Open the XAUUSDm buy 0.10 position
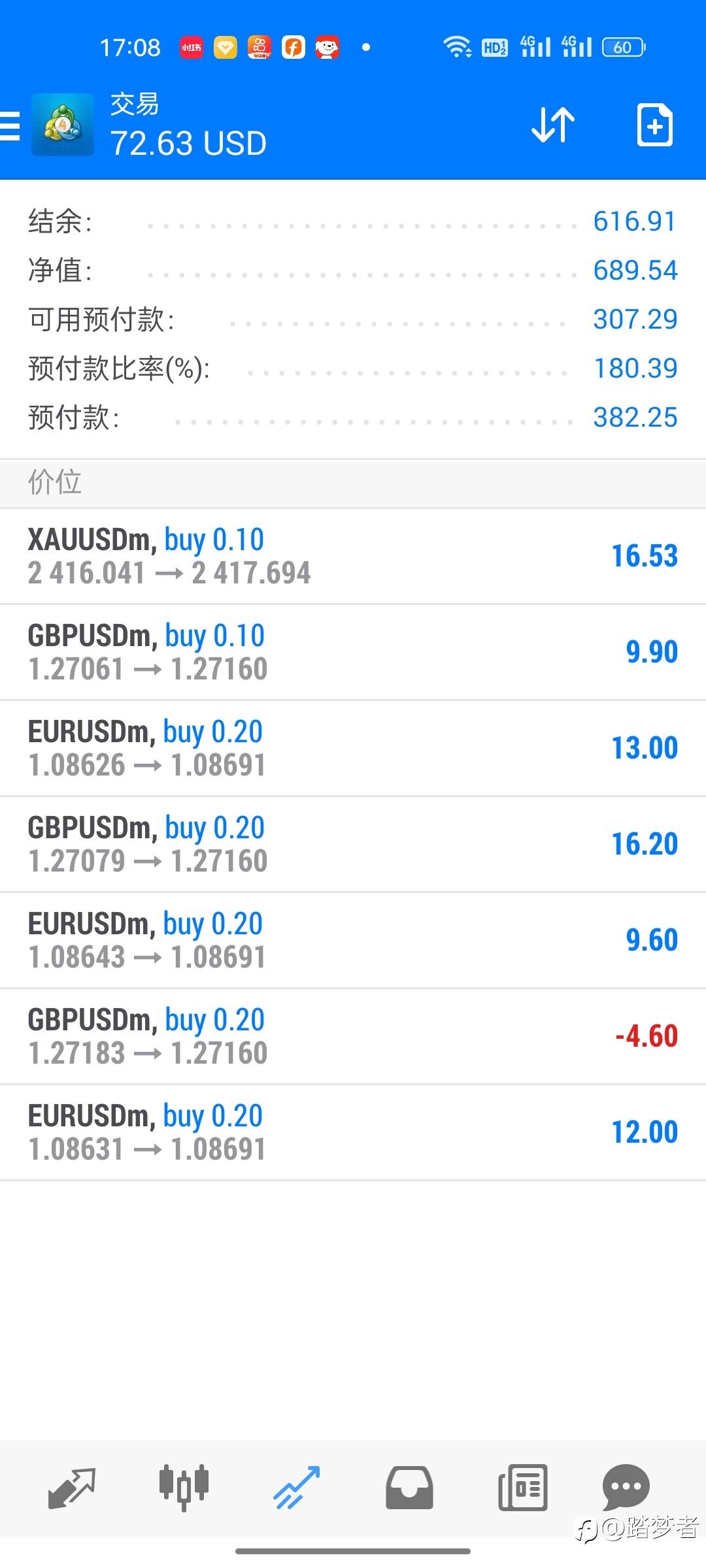The height and width of the screenshot is (1568, 706). (353, 557)
